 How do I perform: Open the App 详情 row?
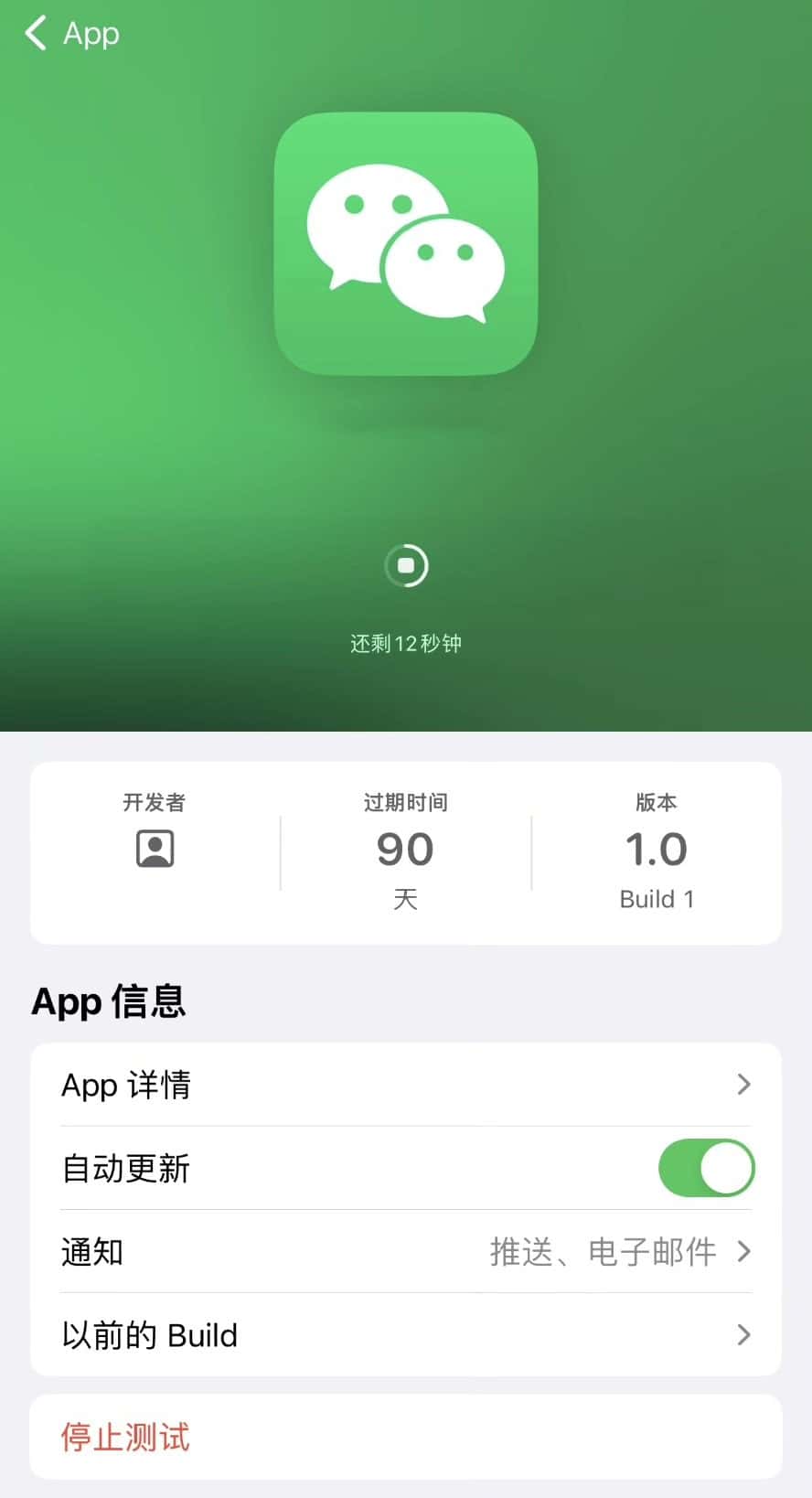tap(405, 1085)
